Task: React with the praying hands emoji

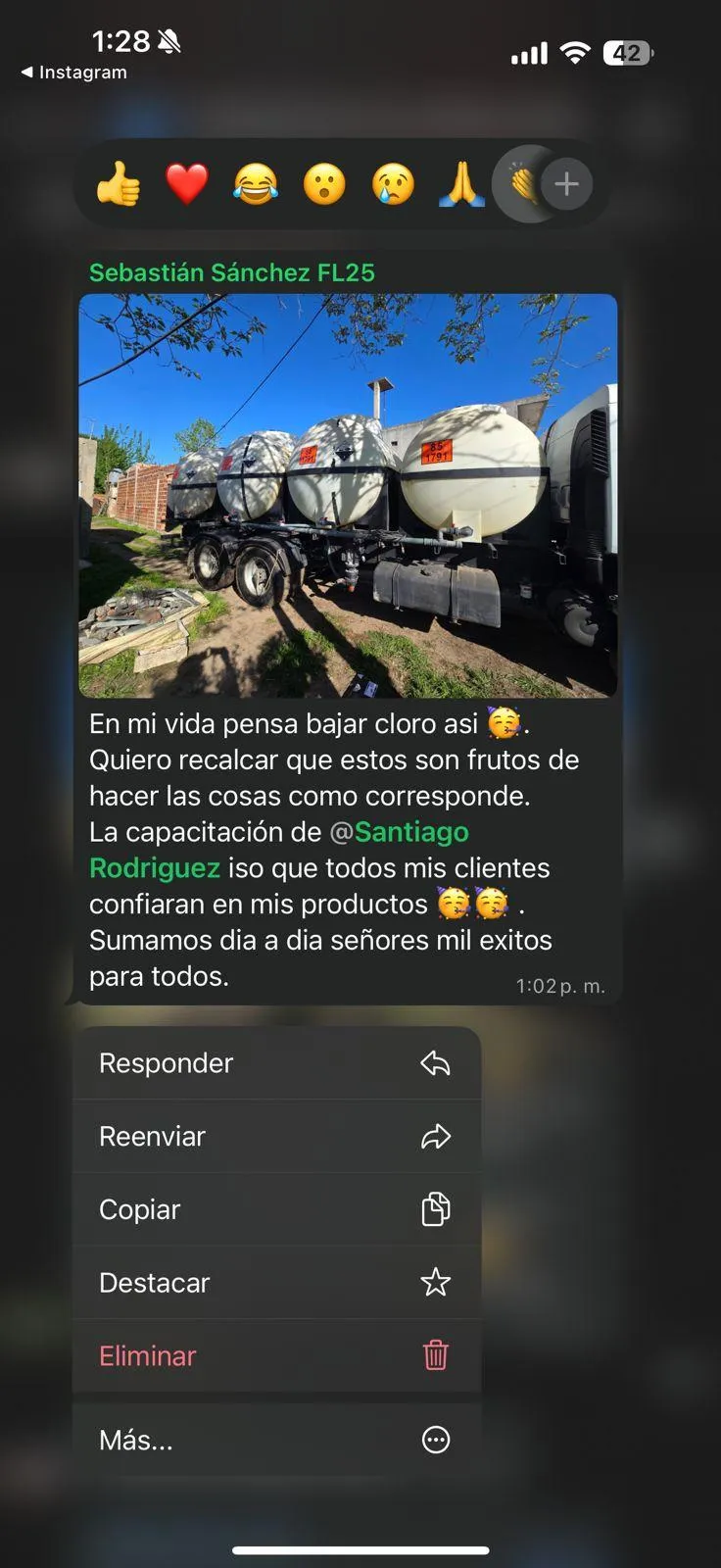Action: point(461,184)
